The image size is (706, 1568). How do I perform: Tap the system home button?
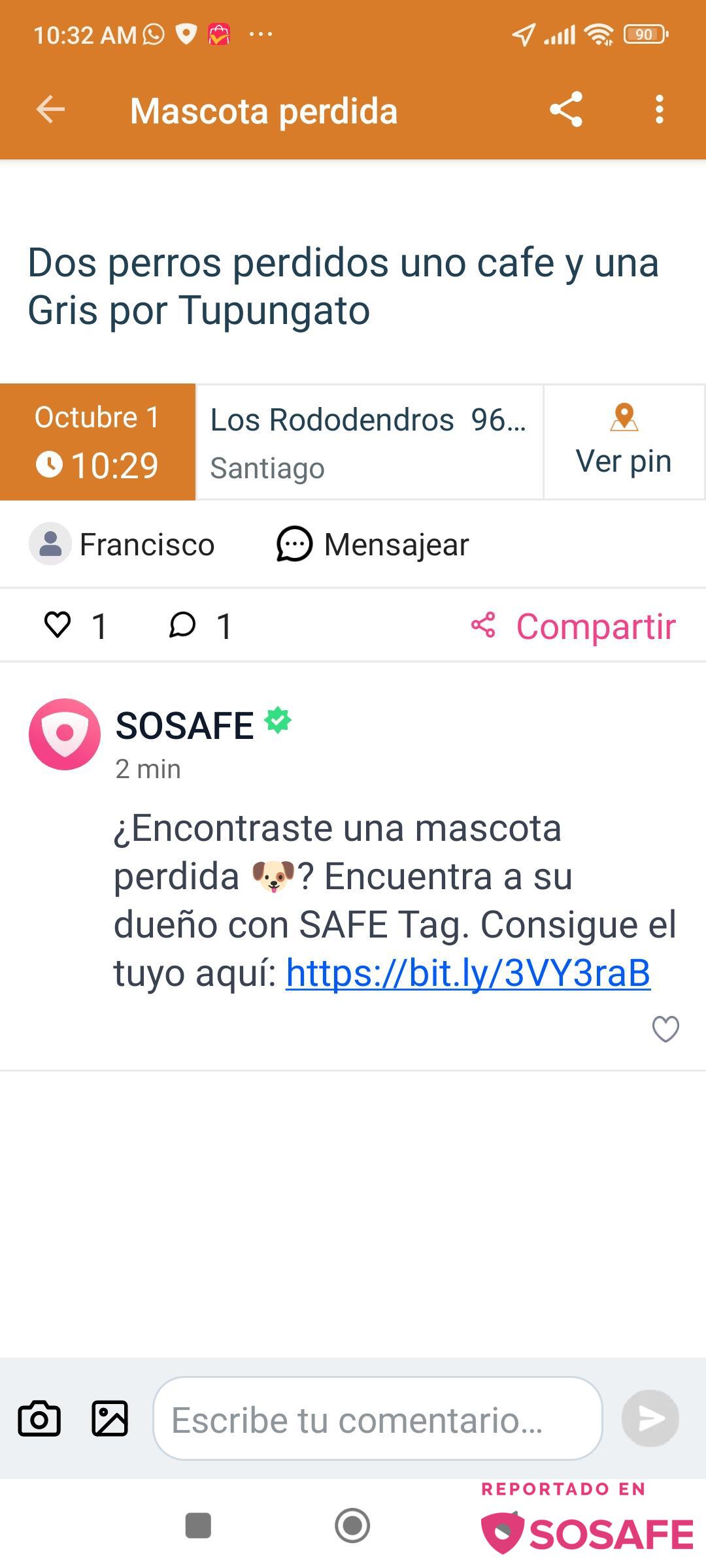click(352, 1526)
